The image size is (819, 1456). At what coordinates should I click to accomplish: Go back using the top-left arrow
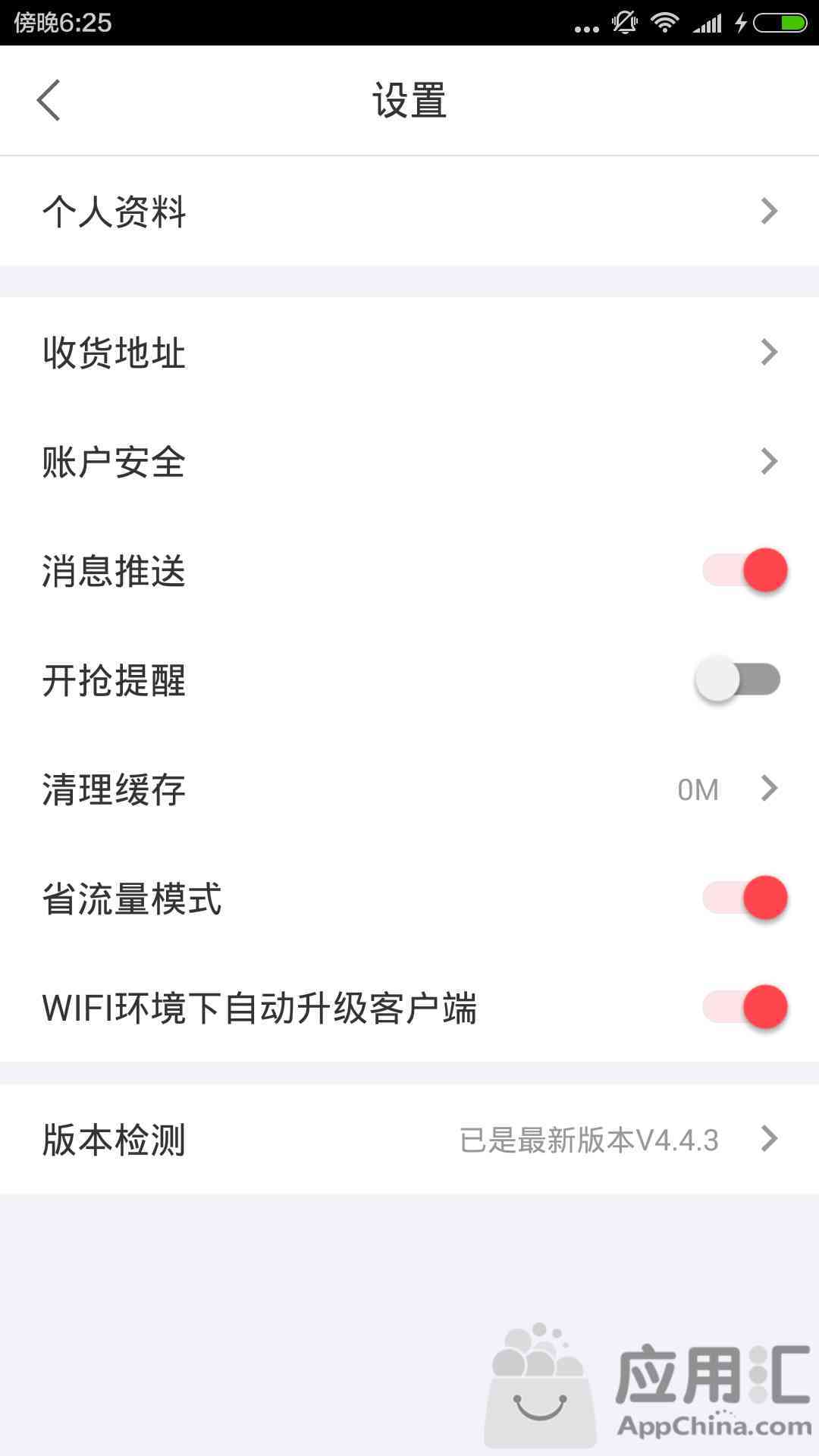click(x=49, y=100)
